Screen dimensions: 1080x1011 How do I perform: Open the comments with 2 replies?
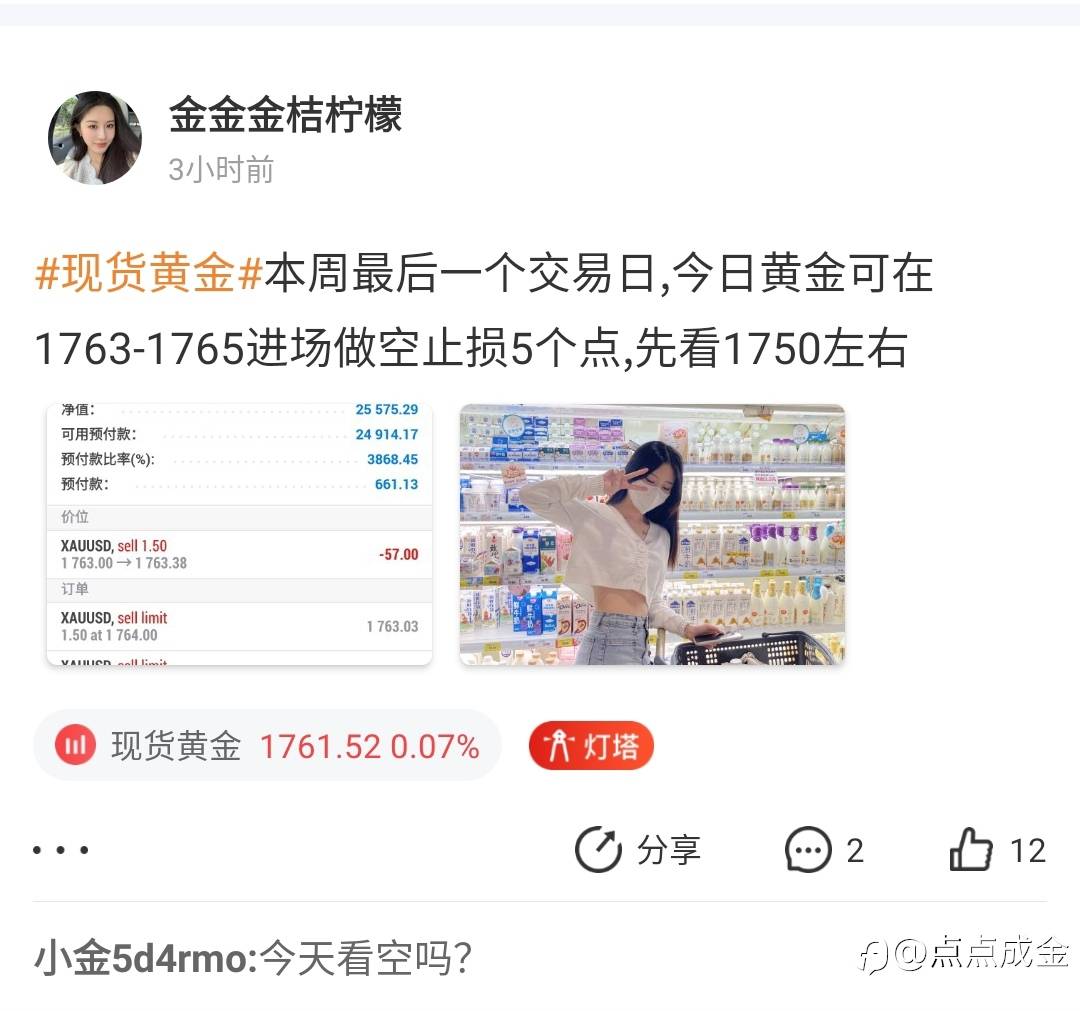click(x=824, y=851)
